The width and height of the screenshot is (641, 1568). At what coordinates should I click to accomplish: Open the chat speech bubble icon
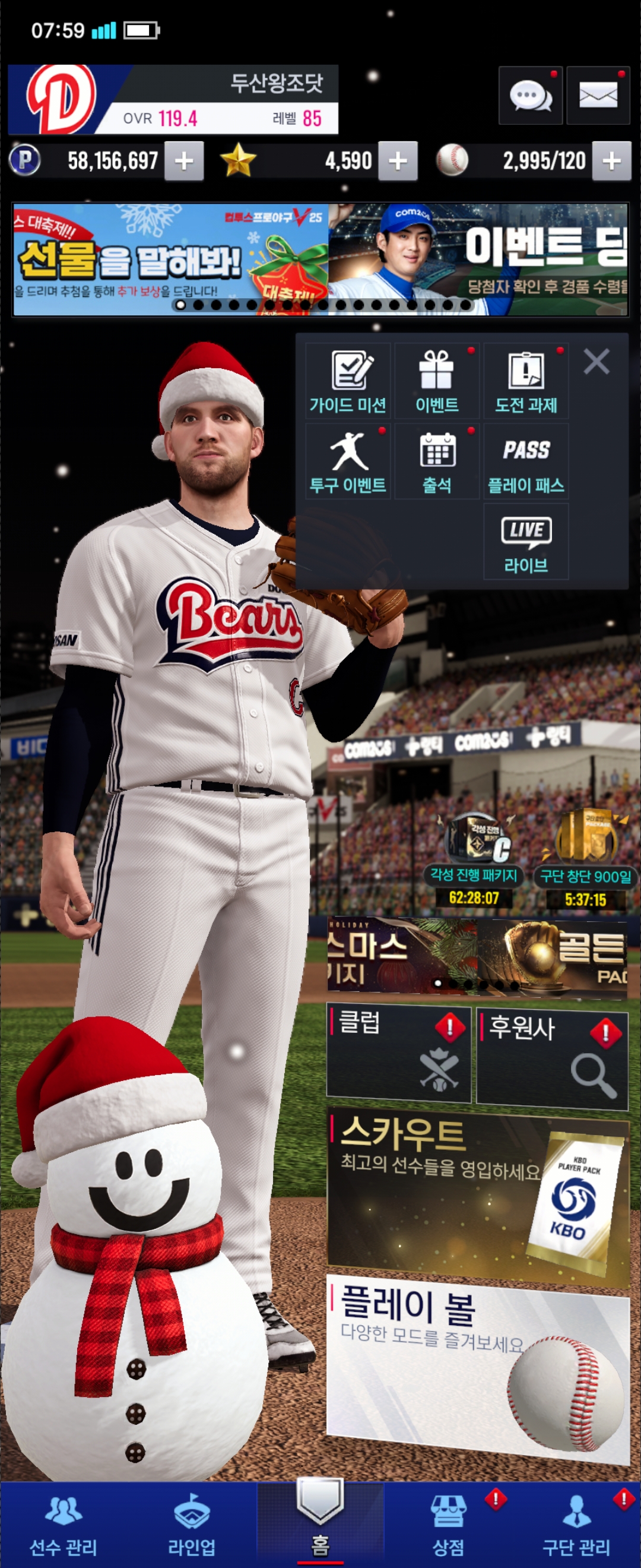[x=529, y=96]
